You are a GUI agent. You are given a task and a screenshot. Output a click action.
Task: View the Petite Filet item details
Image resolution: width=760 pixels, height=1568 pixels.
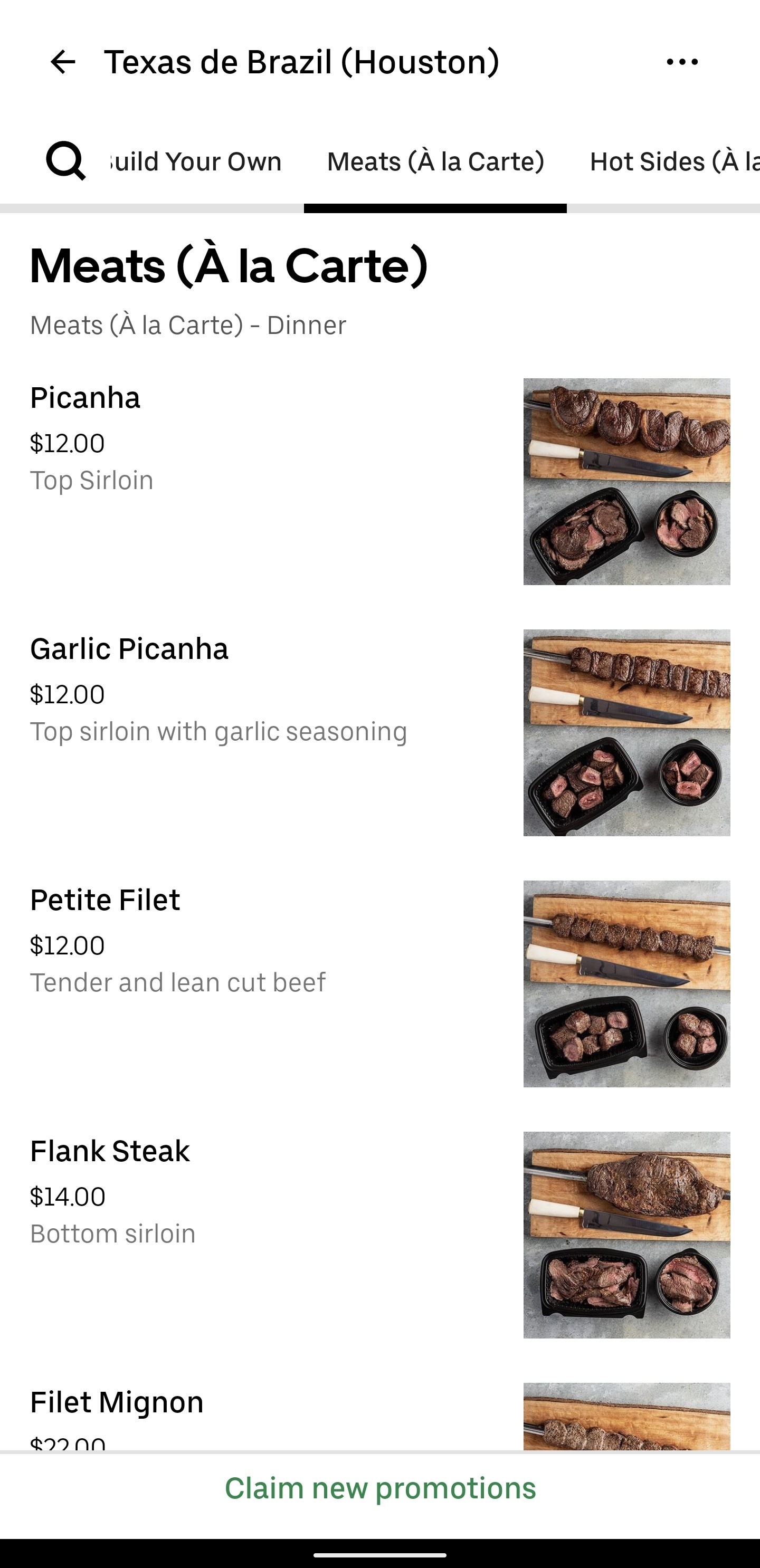coord(380,983)
